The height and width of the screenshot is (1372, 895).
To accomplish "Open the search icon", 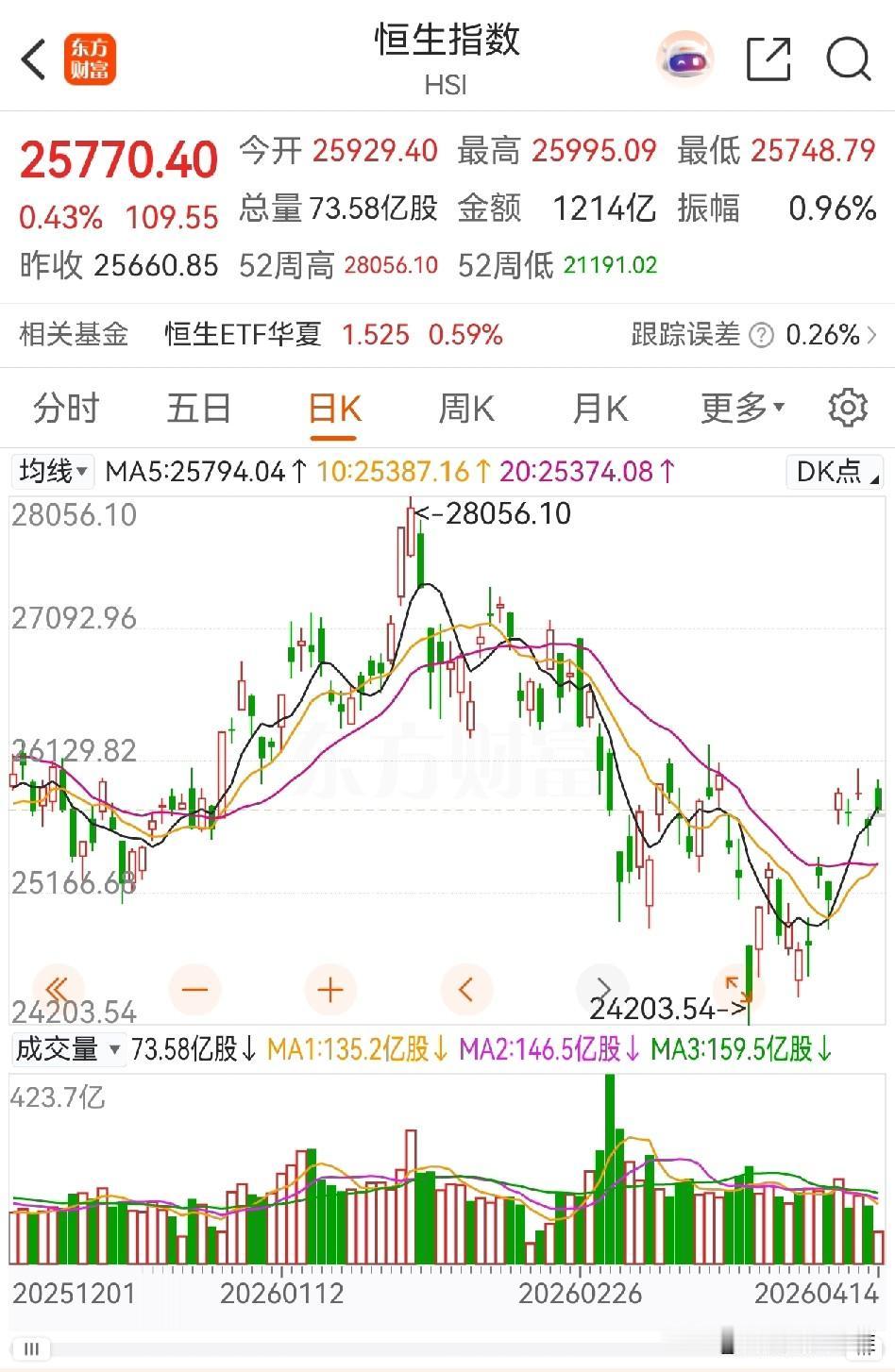I will click(849, 59).
